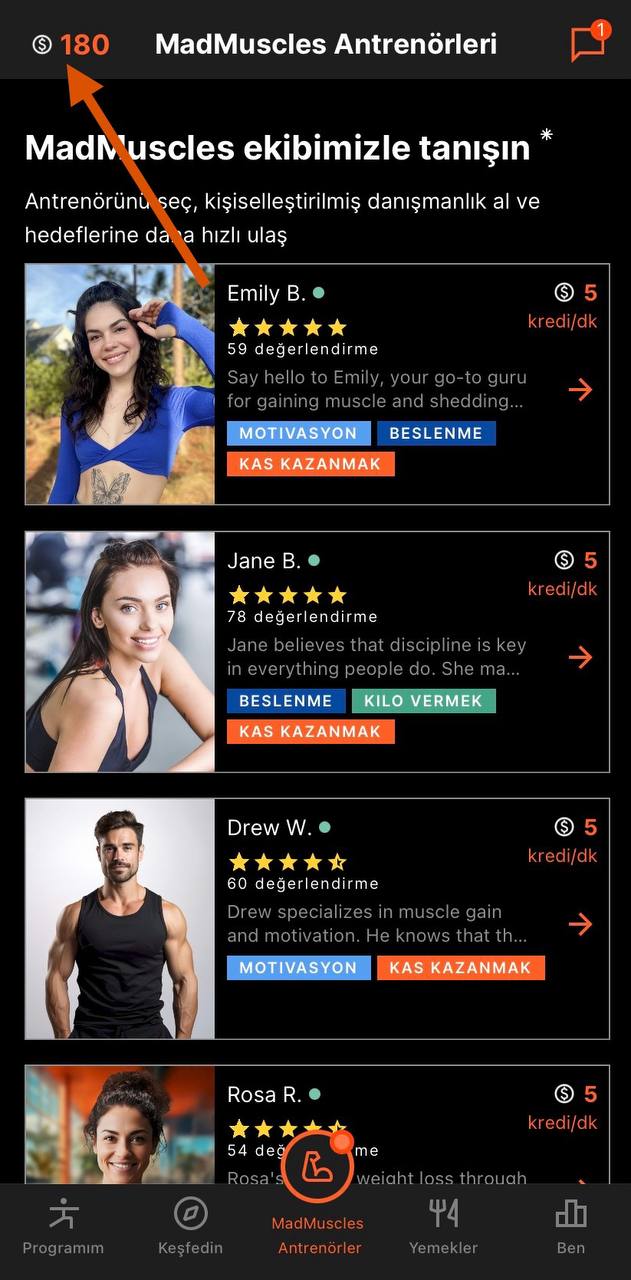Open the chat messages icon

[588, 44]
